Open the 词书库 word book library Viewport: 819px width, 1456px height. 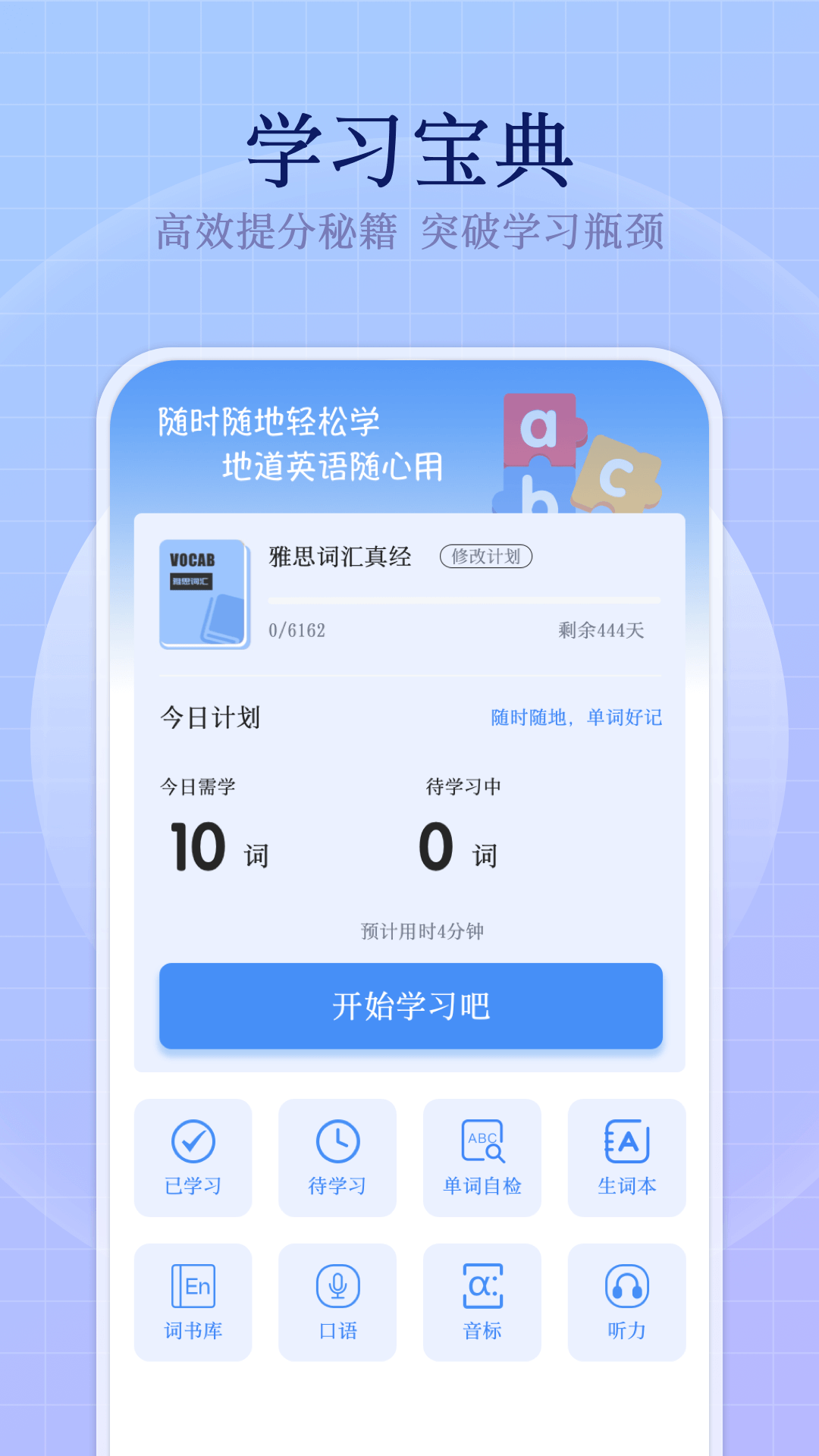[x=192, y=1302]
